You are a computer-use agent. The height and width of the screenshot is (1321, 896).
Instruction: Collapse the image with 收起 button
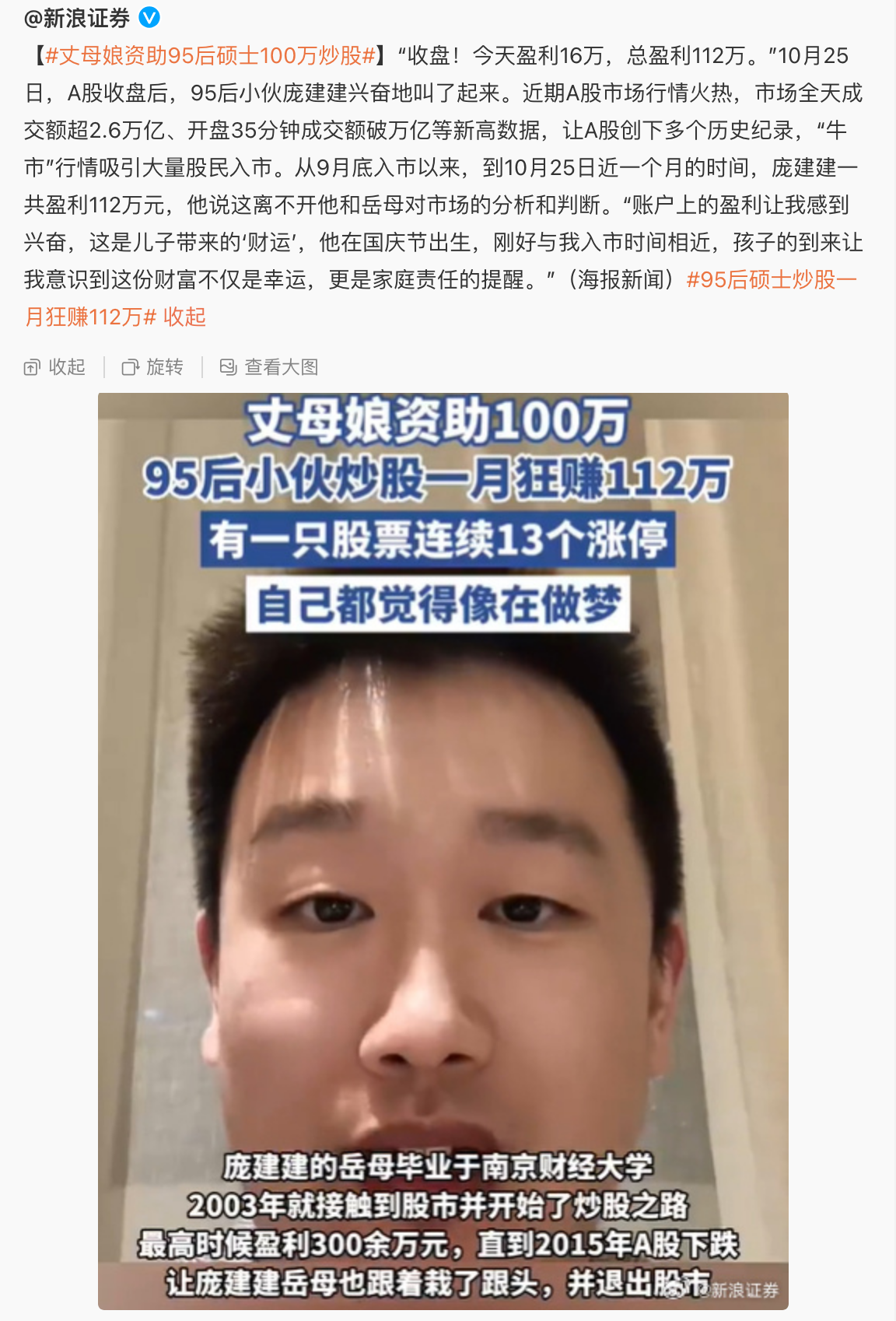click(x=55, y=367)
